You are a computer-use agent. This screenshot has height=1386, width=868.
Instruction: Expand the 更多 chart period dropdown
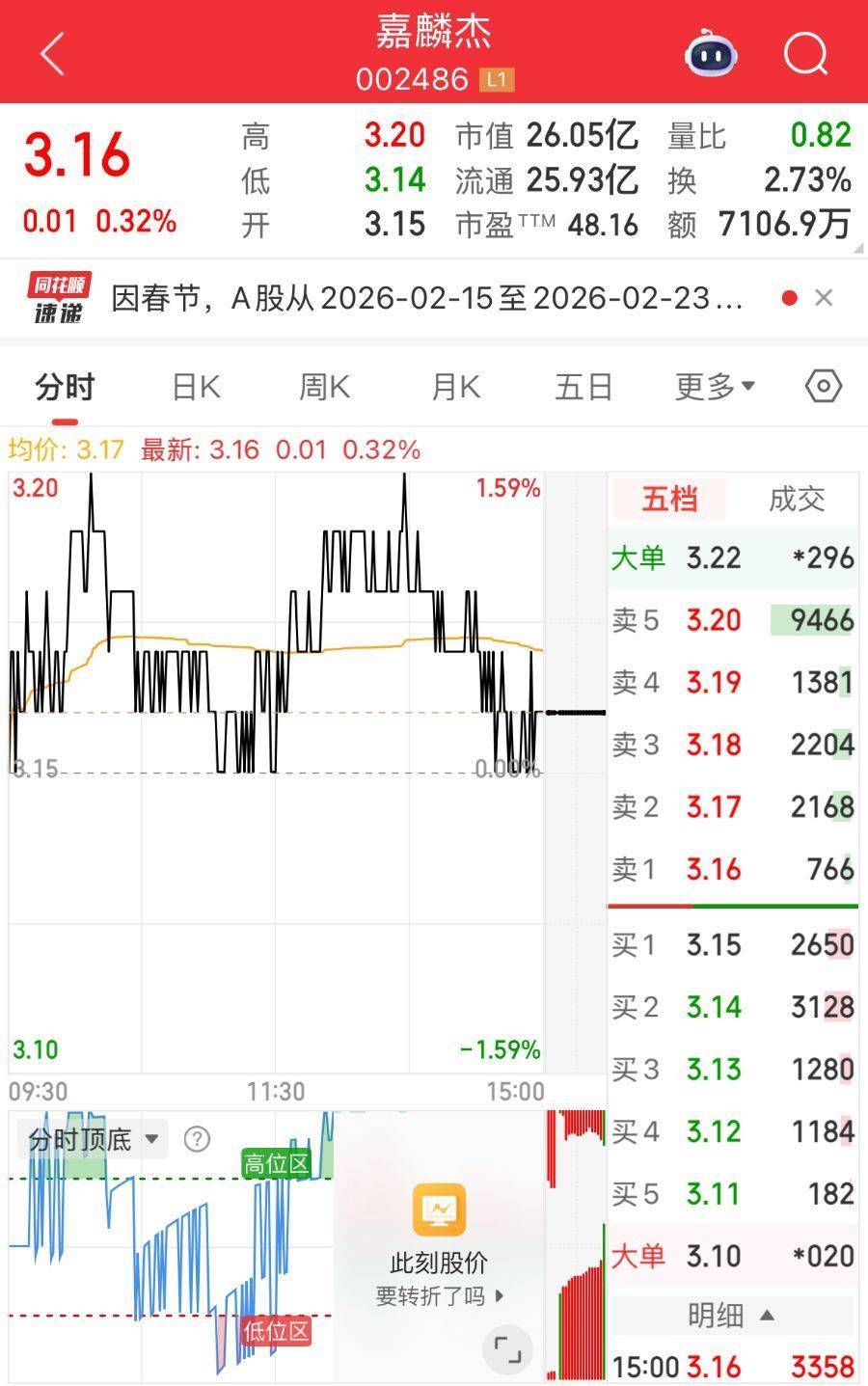pos(714,388)
